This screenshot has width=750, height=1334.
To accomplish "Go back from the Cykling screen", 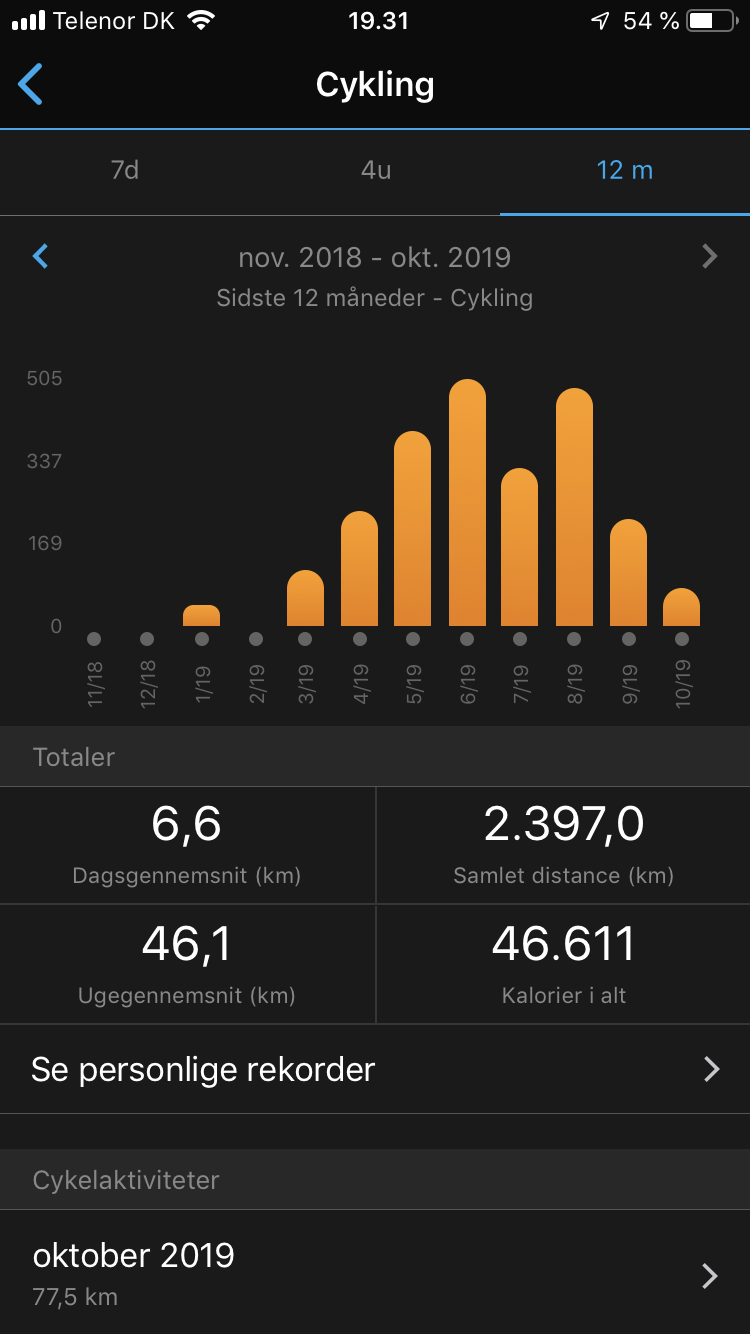I will [31, 85].
